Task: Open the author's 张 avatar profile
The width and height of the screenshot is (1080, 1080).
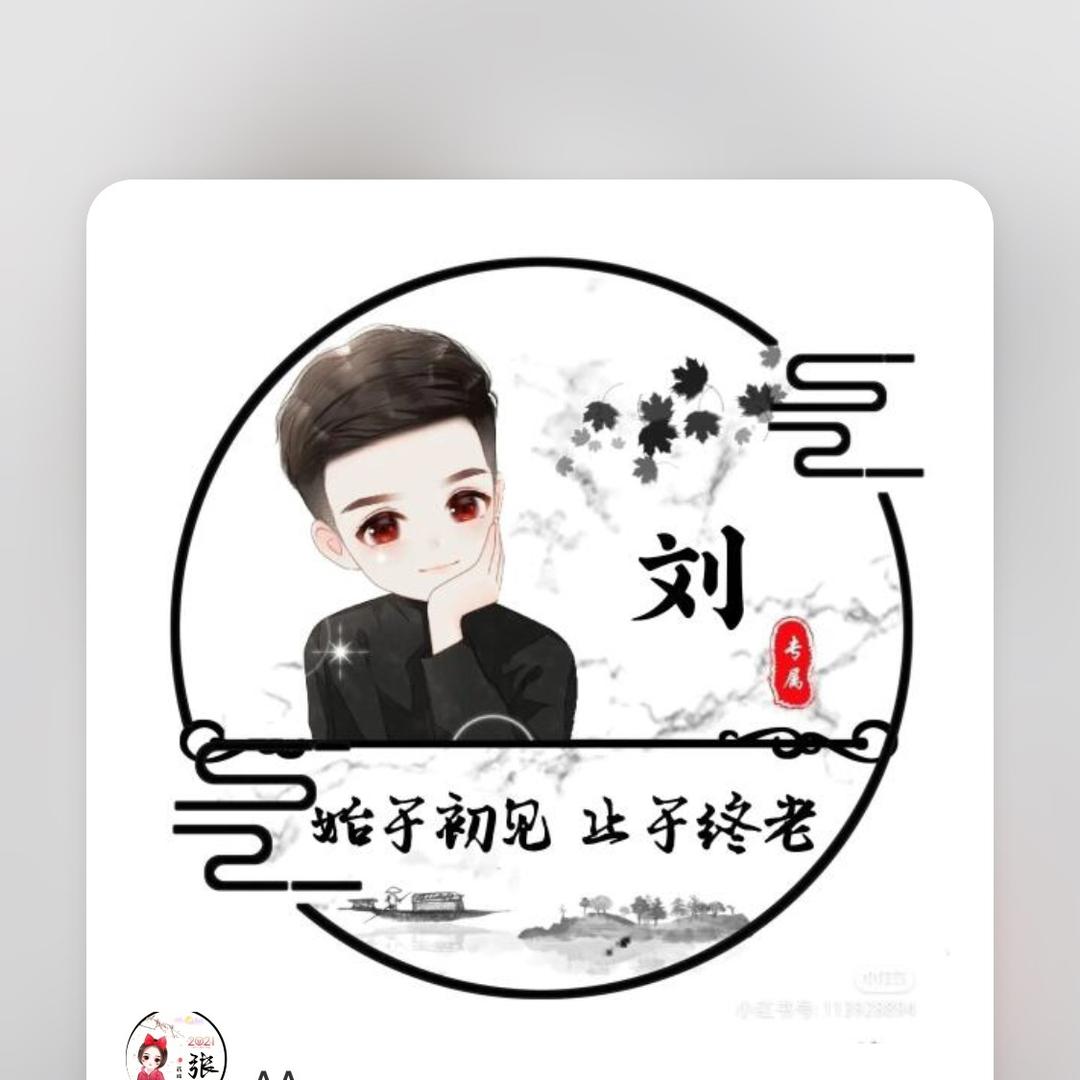Action: coord(177,1050)
